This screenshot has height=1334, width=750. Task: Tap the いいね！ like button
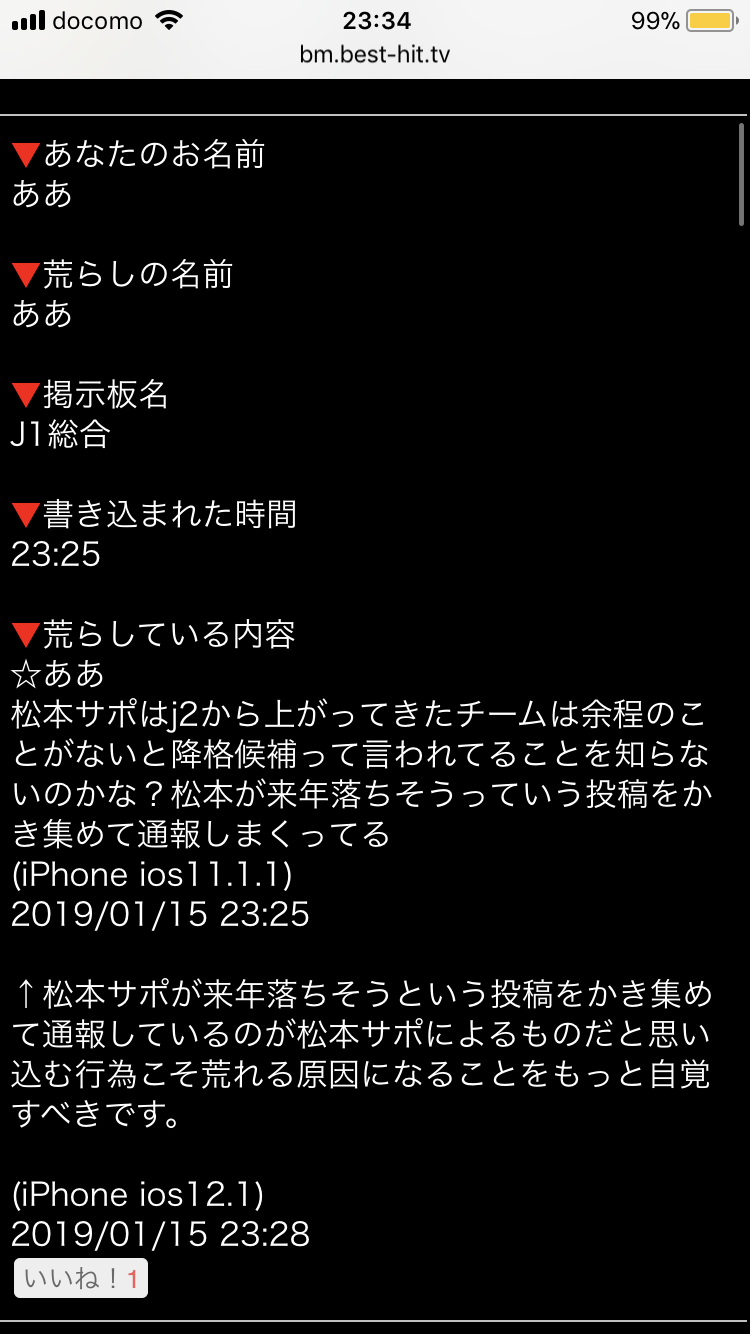(x=81, y=1279)
